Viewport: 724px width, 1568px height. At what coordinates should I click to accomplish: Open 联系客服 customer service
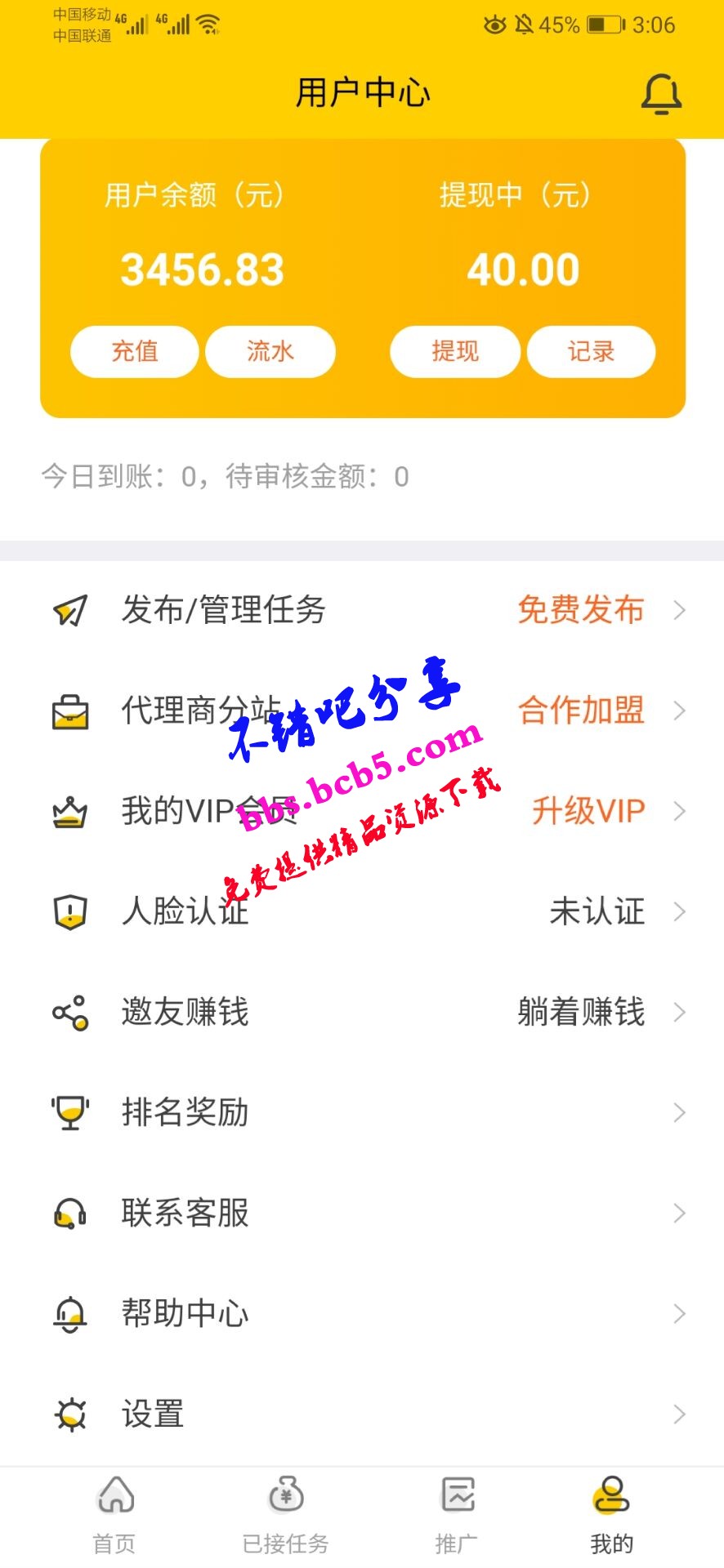[362, 1213]
